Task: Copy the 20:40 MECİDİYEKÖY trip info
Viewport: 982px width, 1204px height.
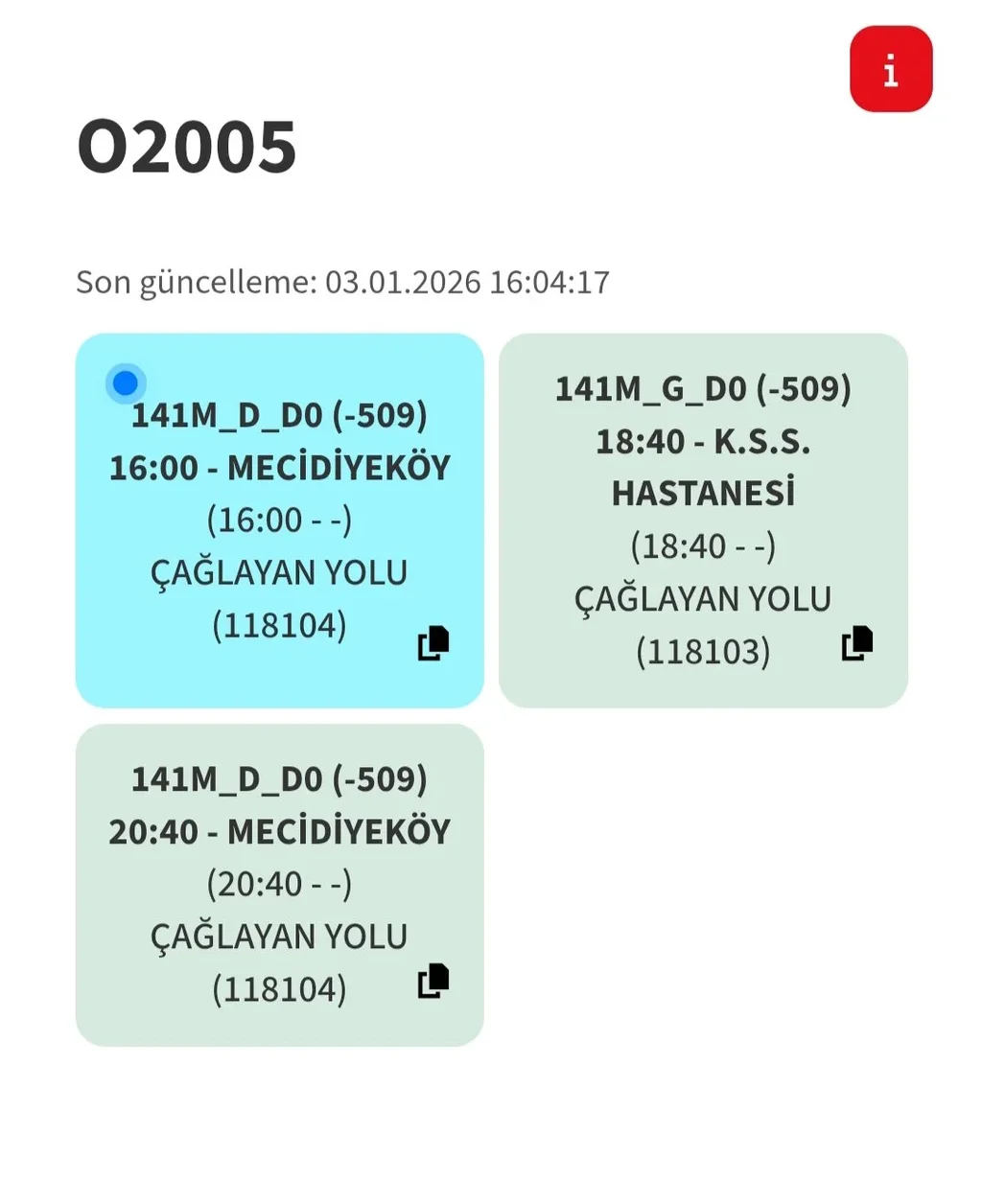Action: 433,981
